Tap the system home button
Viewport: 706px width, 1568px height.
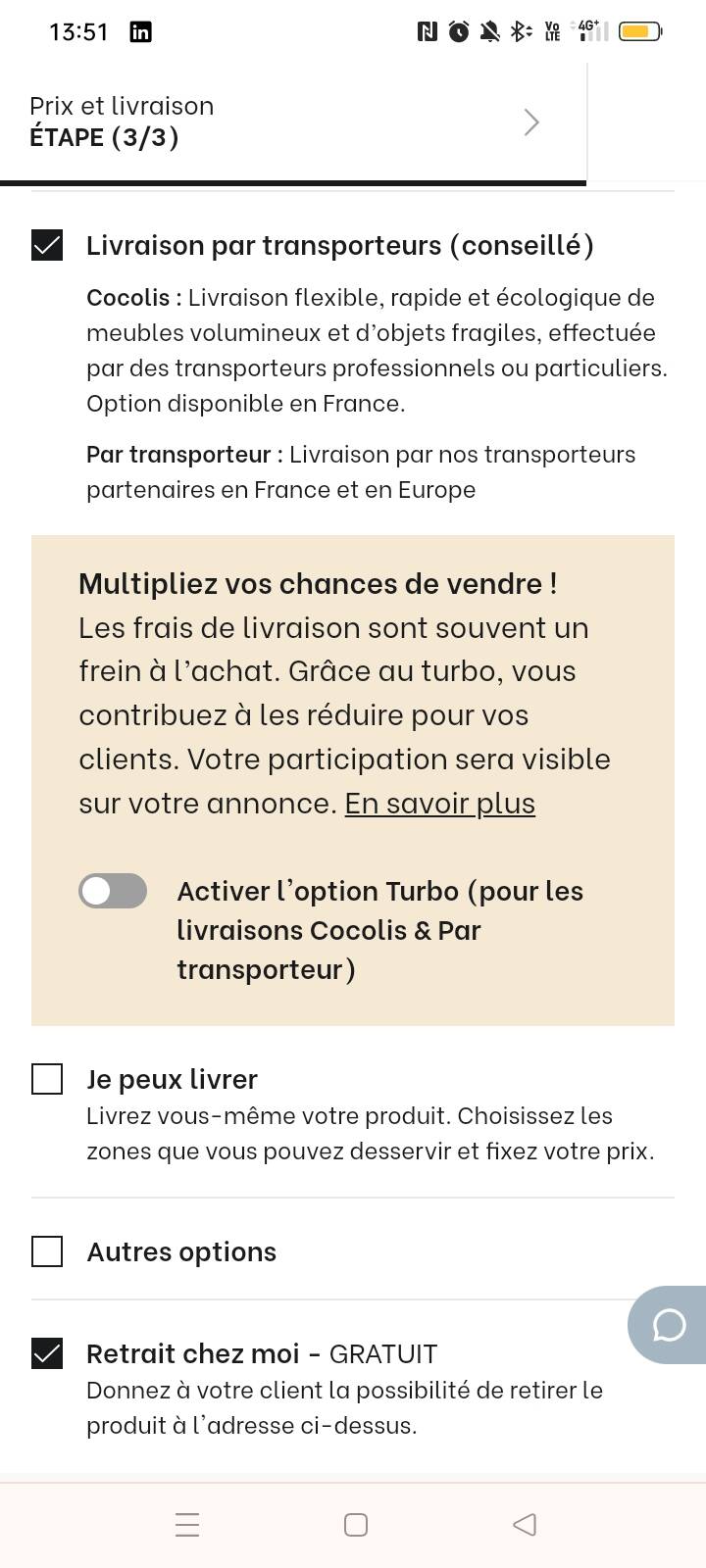tap(356, 1524)
